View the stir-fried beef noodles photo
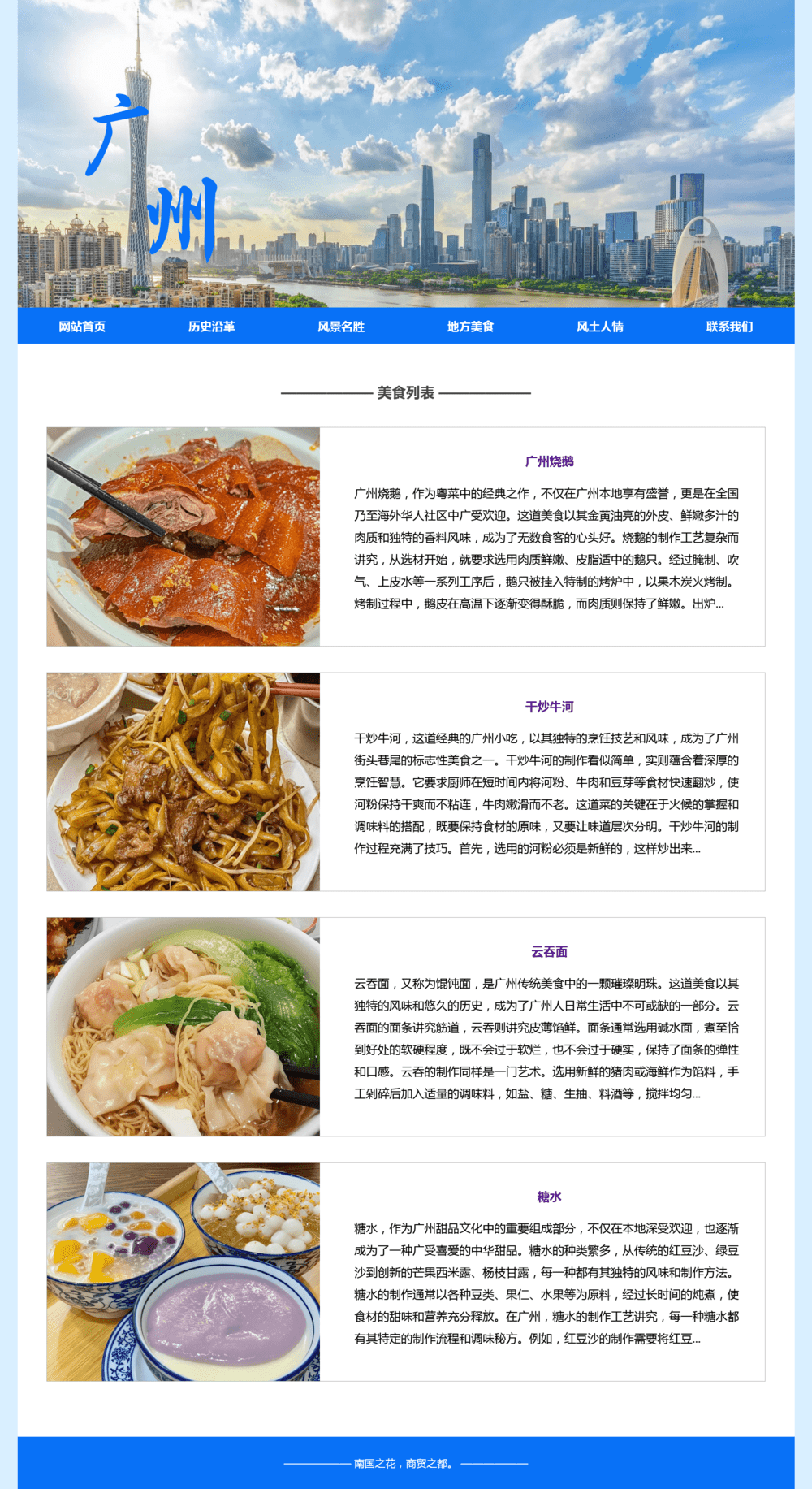 coord(184,782)
